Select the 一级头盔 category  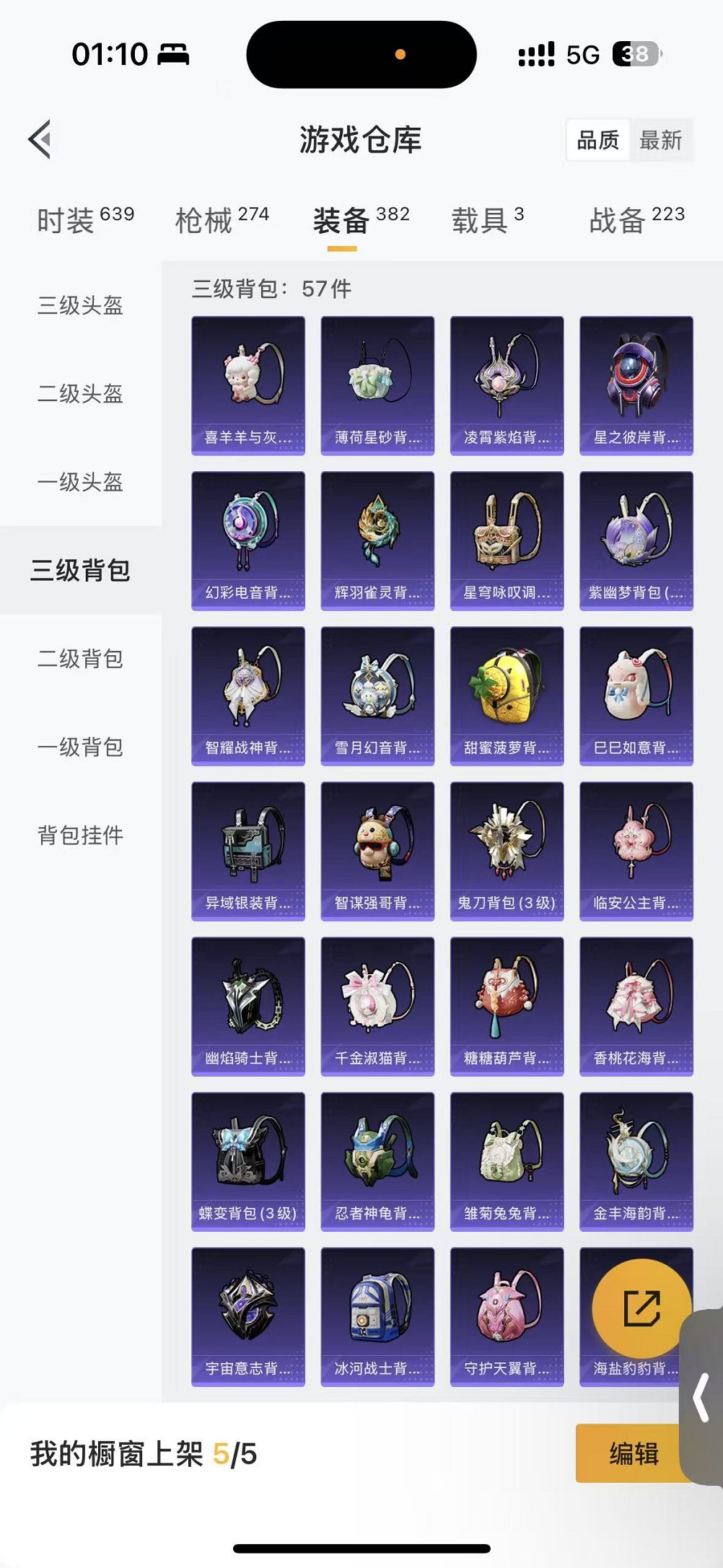coord(80,482)
